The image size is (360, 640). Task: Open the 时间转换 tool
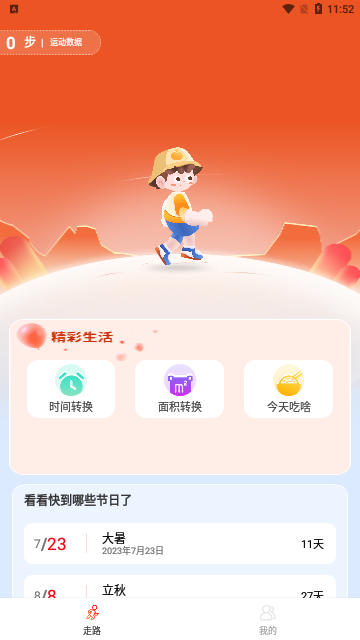[71, 389]
